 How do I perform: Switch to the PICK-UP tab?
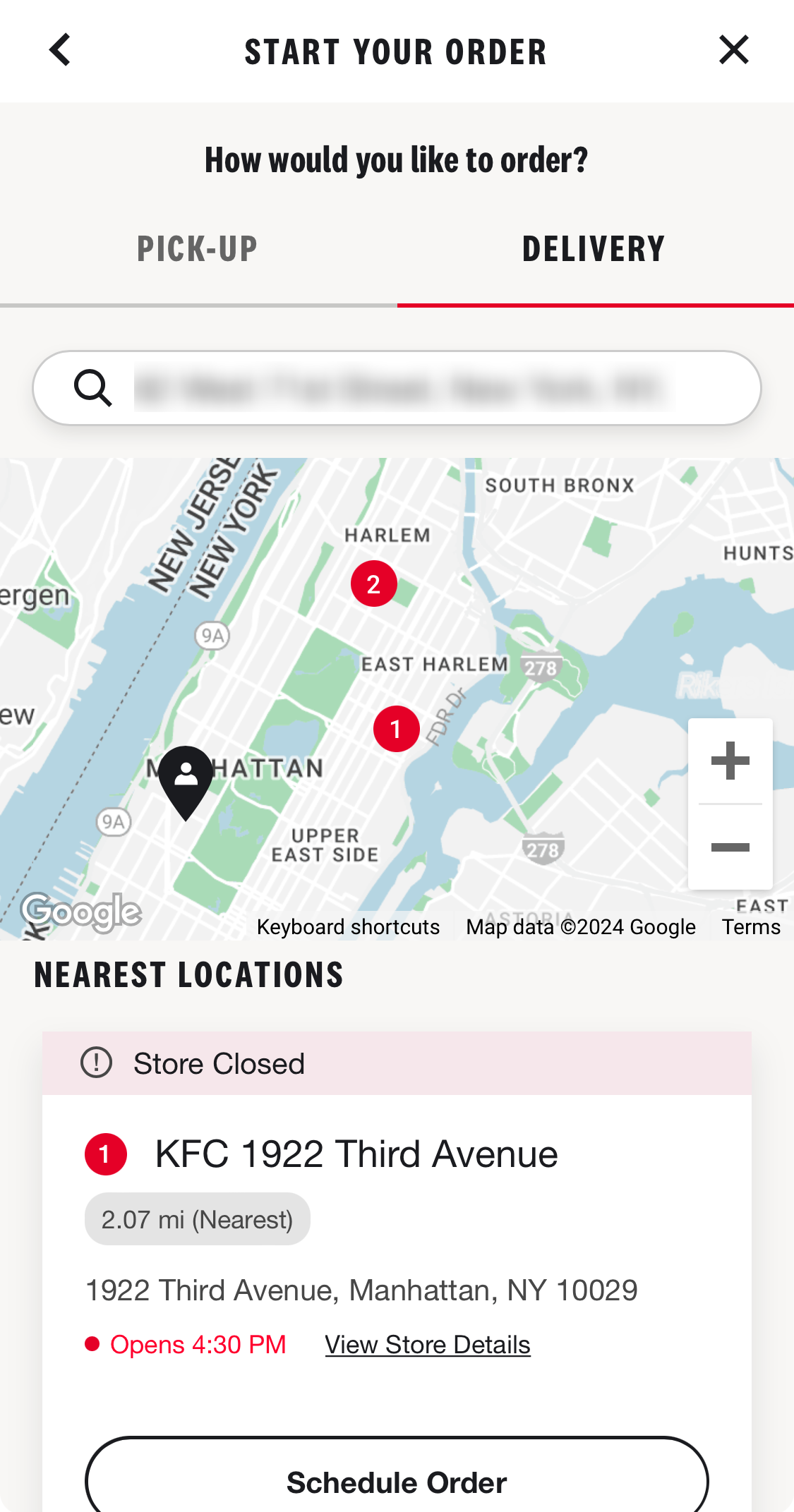(x=198, y=248)
